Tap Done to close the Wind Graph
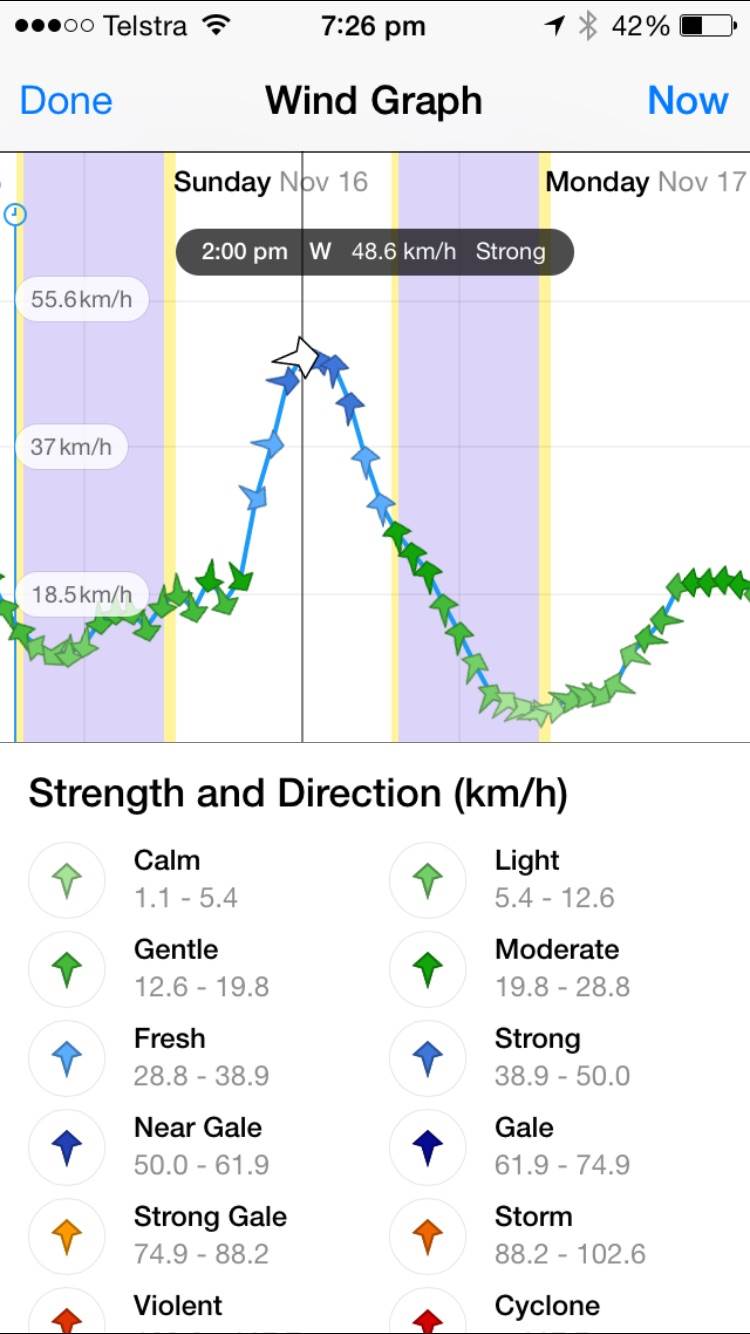 pos(66,101)
